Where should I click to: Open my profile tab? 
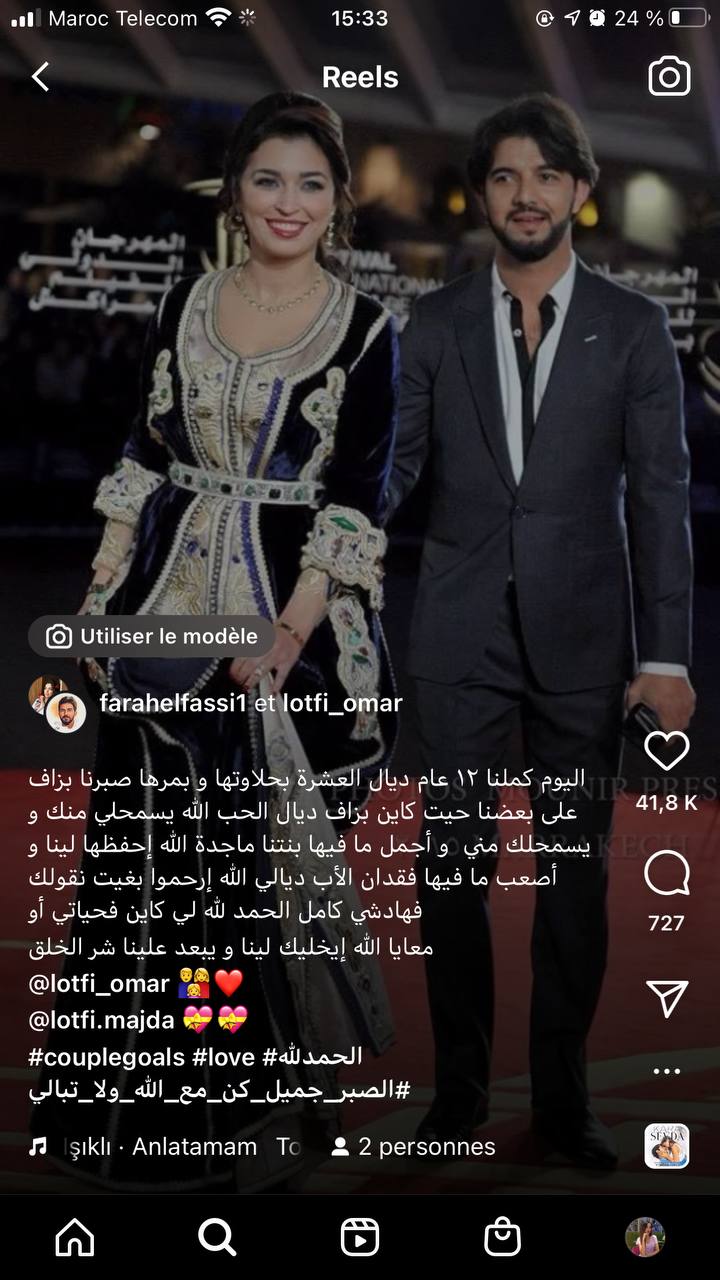pyautogui.click(x=645, y=1238)
